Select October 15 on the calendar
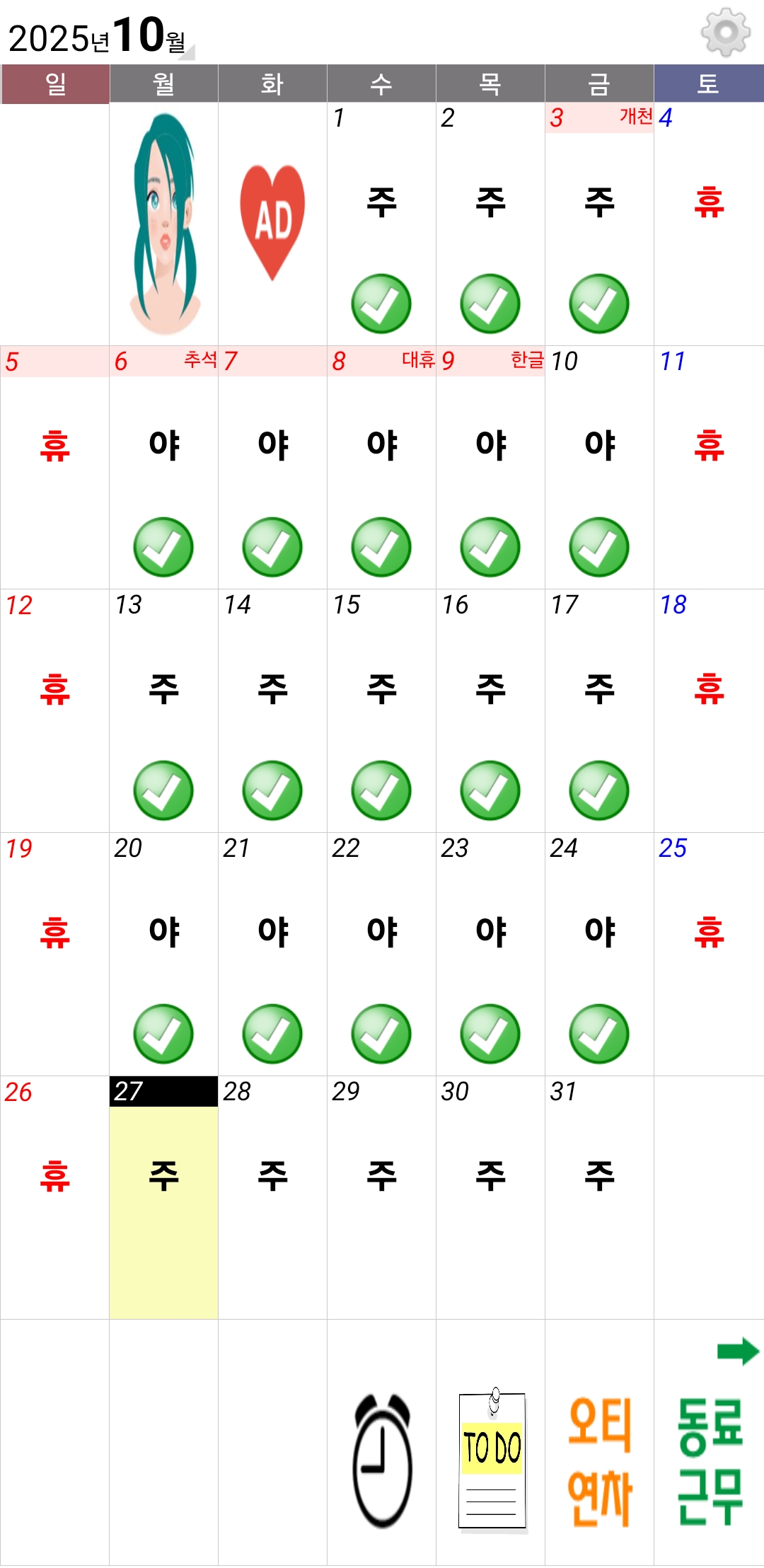This screenshot has width=764, height=1568. [x=381, y=710]
